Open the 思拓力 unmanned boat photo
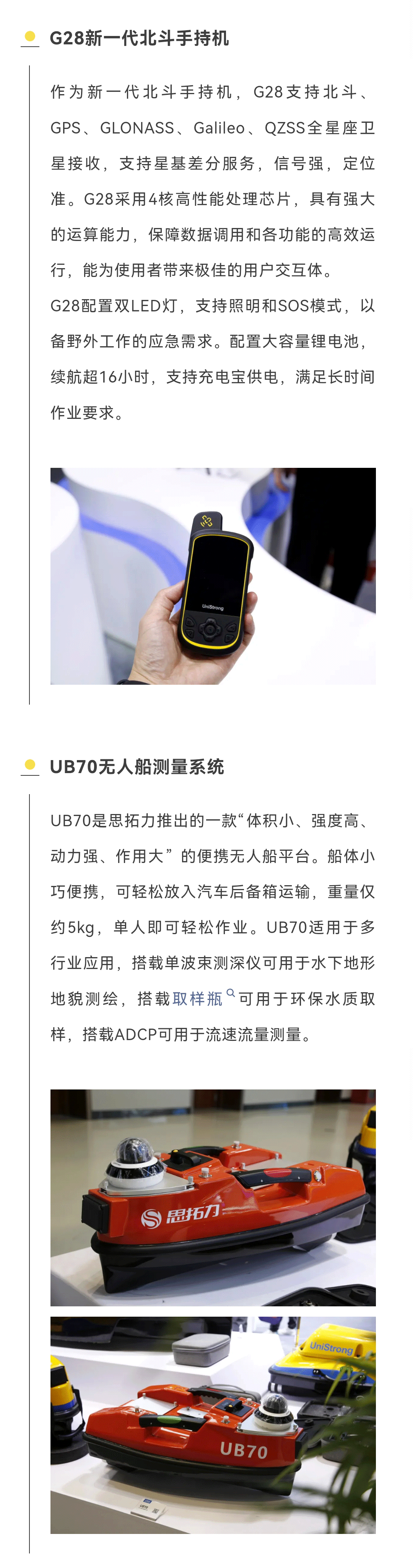Viewport: 413px width, 1568px height. (213, 1197)
